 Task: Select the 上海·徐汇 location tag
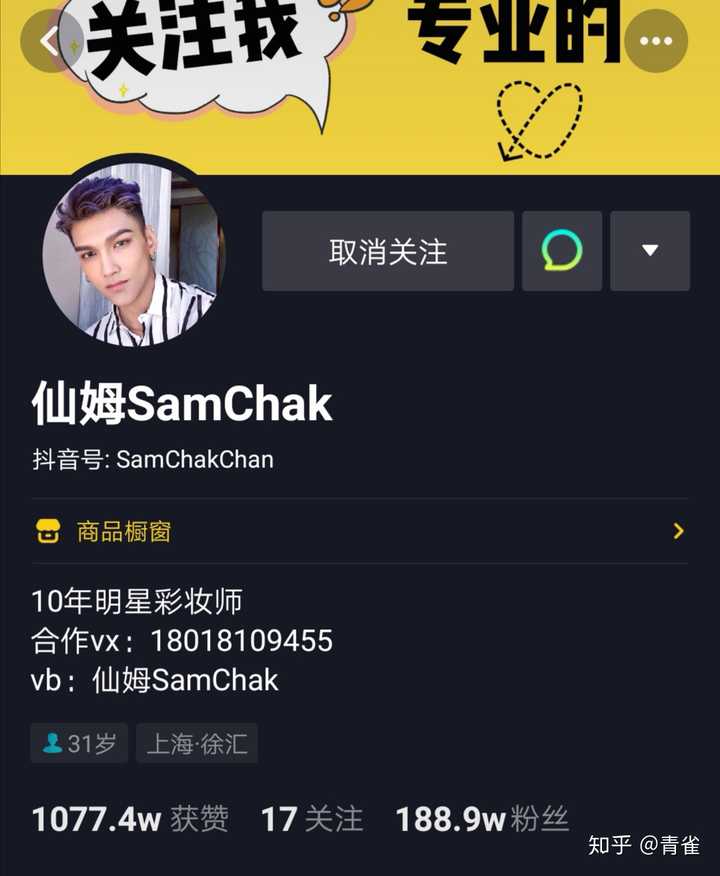(196, 743)
